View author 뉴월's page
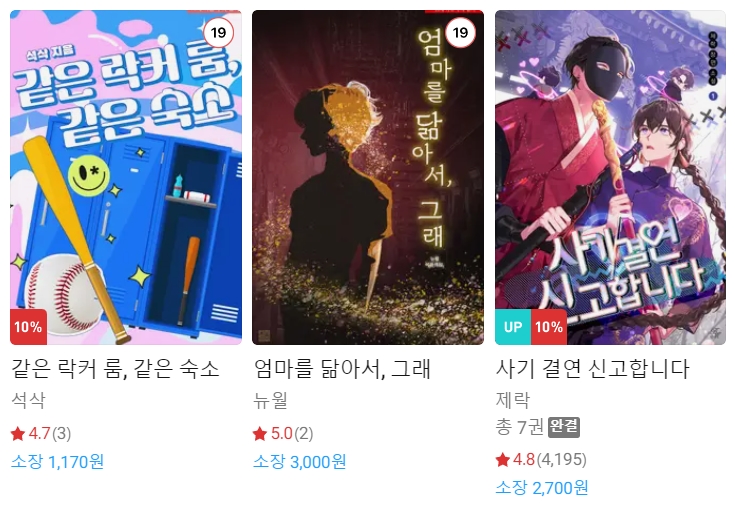 click(270, 400)
